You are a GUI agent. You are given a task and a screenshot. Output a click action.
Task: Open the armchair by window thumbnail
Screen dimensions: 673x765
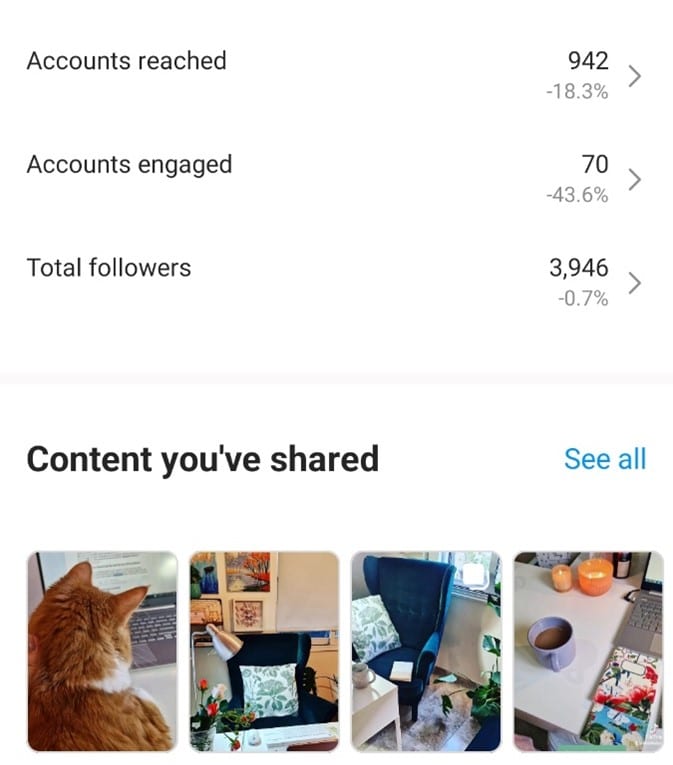click(426, 651)
